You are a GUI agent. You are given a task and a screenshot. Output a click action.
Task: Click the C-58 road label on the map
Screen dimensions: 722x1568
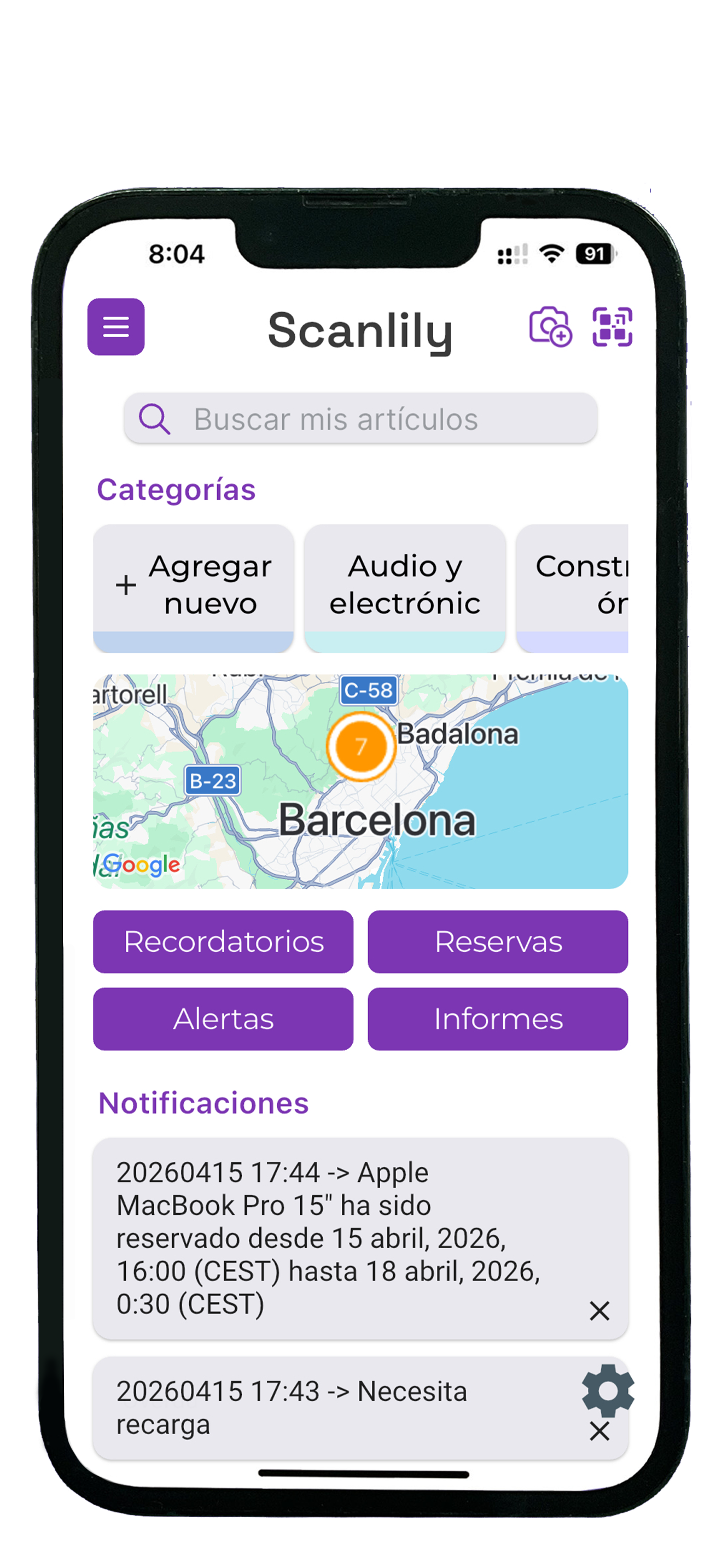tap(368, 692)
